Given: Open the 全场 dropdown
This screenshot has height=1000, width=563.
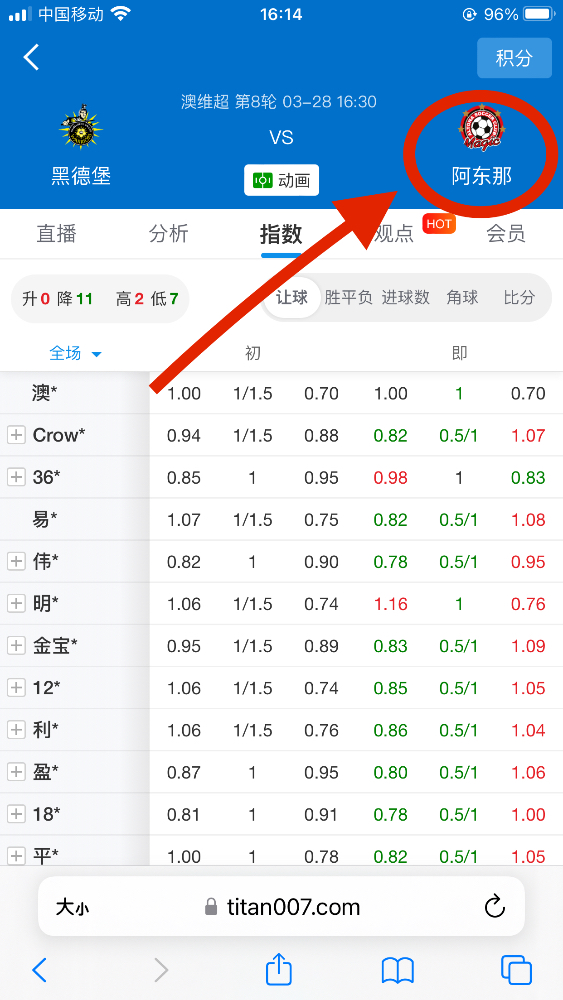Looking at the screenshot, I should 75,353.
